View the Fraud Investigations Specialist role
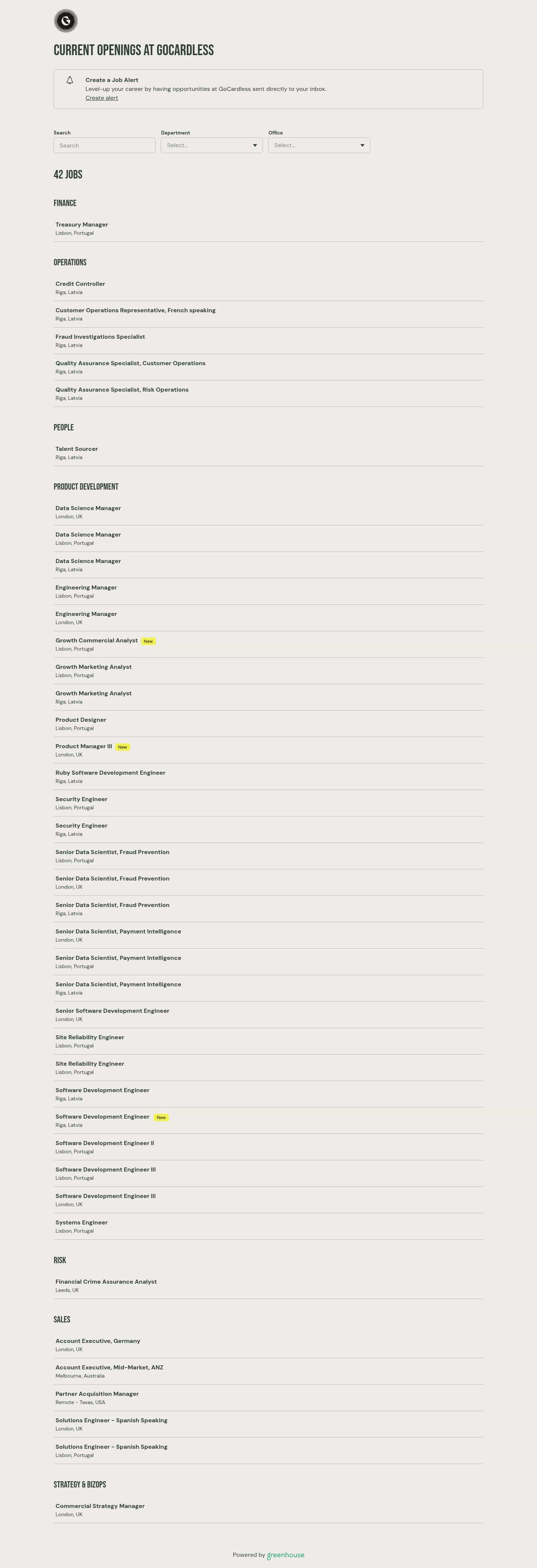The width and height of the screenshot is (537, 1568). tap(100, 337)
